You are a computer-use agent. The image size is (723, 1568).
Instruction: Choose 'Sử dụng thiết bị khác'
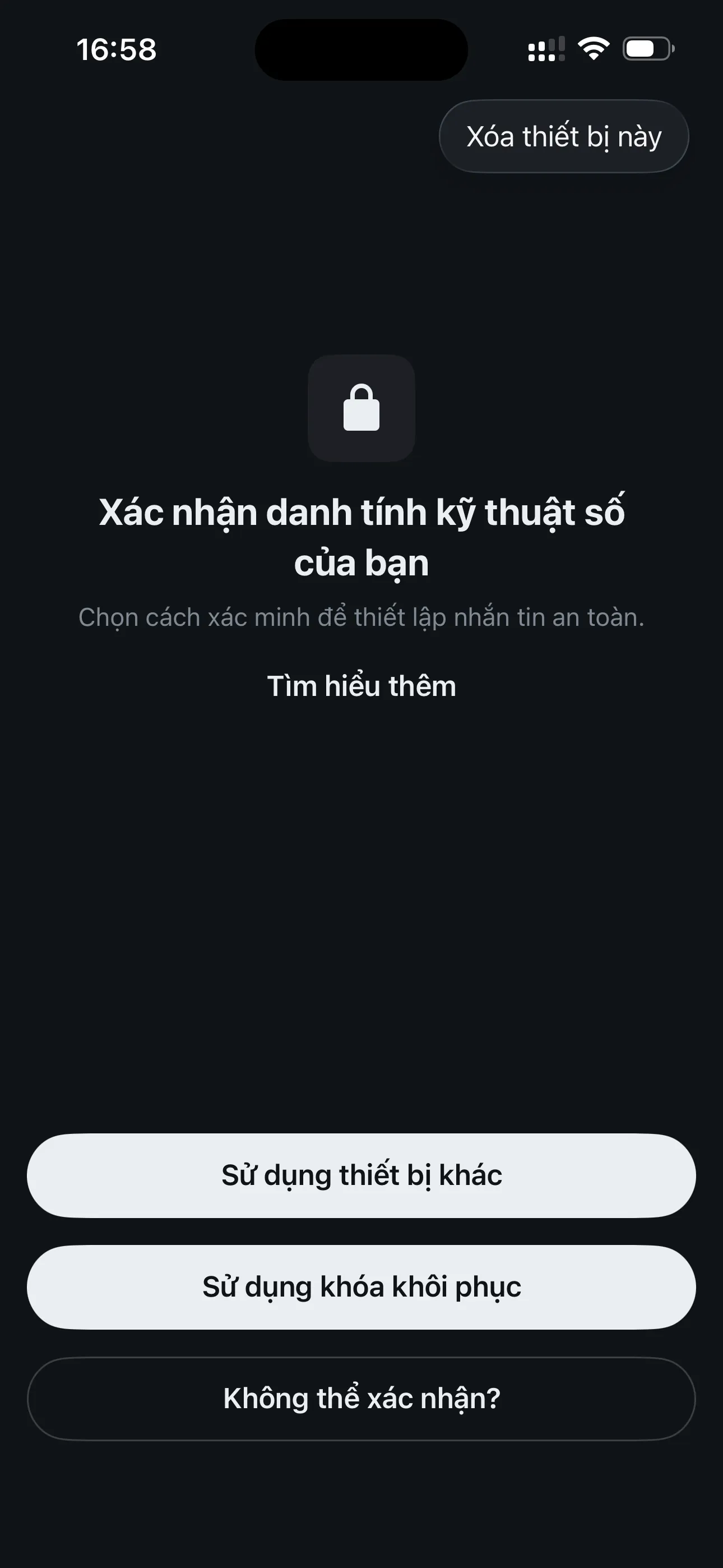(361, 1175)
